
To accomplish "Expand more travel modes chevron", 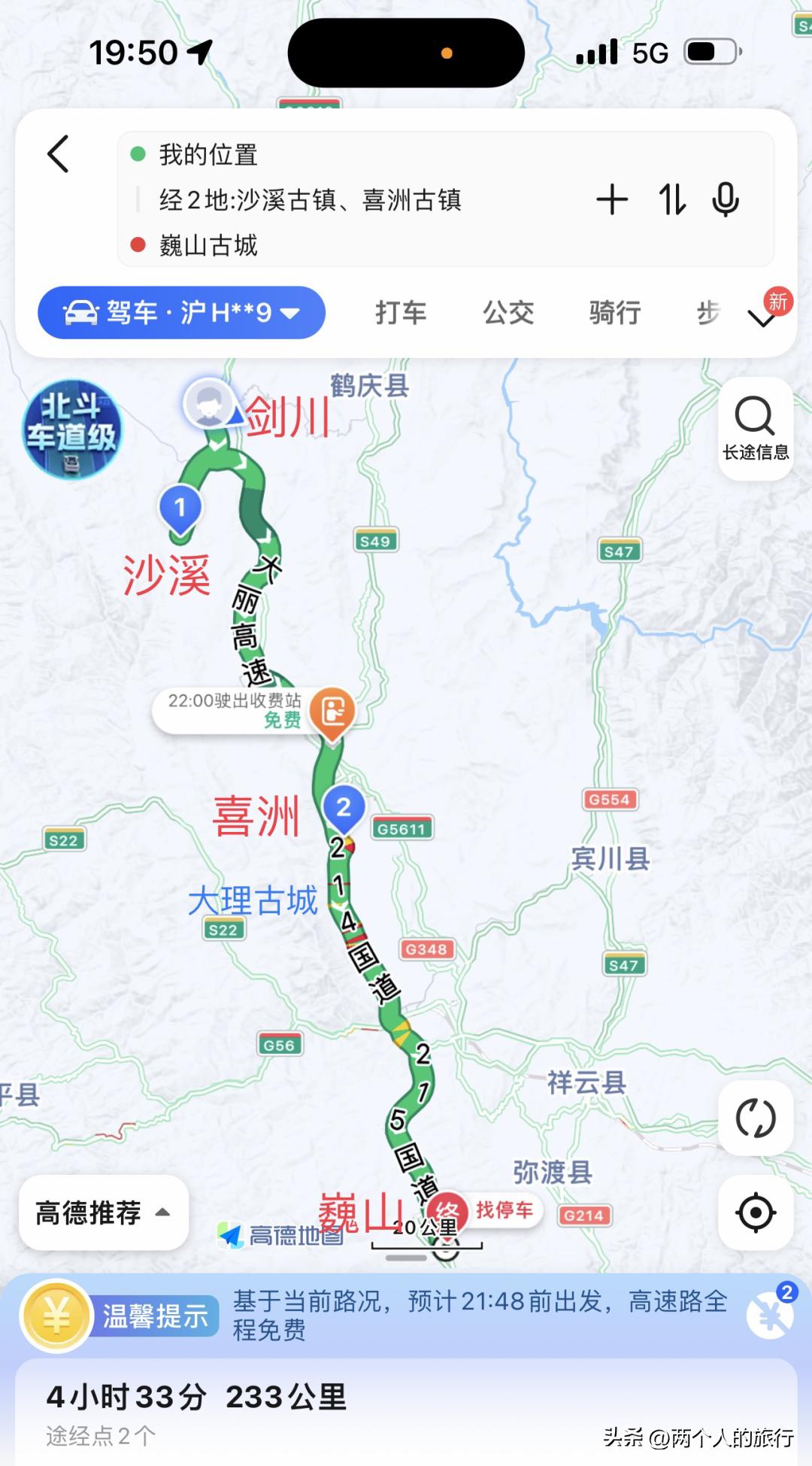I will (x=762, y=318).
